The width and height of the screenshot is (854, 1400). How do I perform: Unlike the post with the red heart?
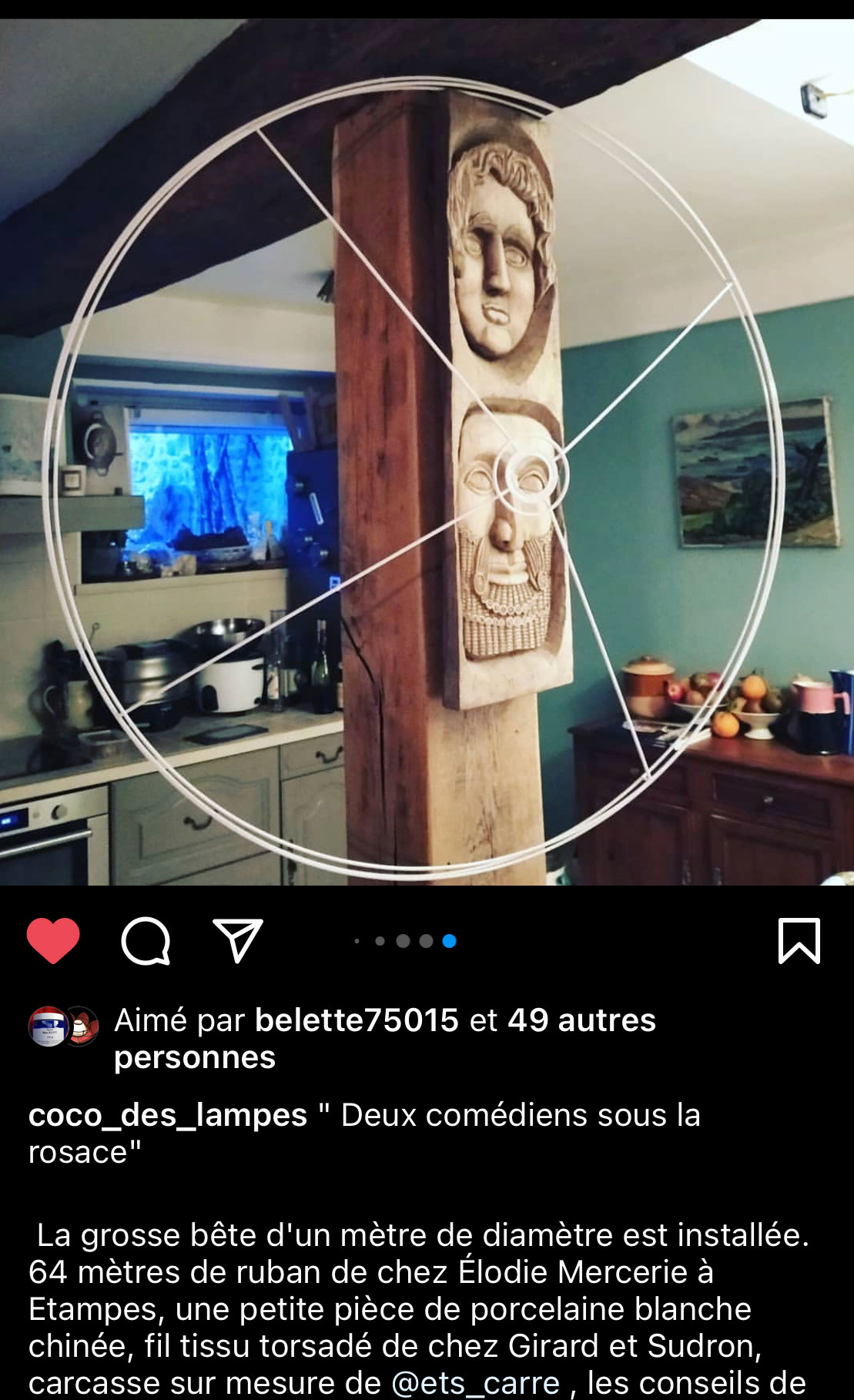53,940
